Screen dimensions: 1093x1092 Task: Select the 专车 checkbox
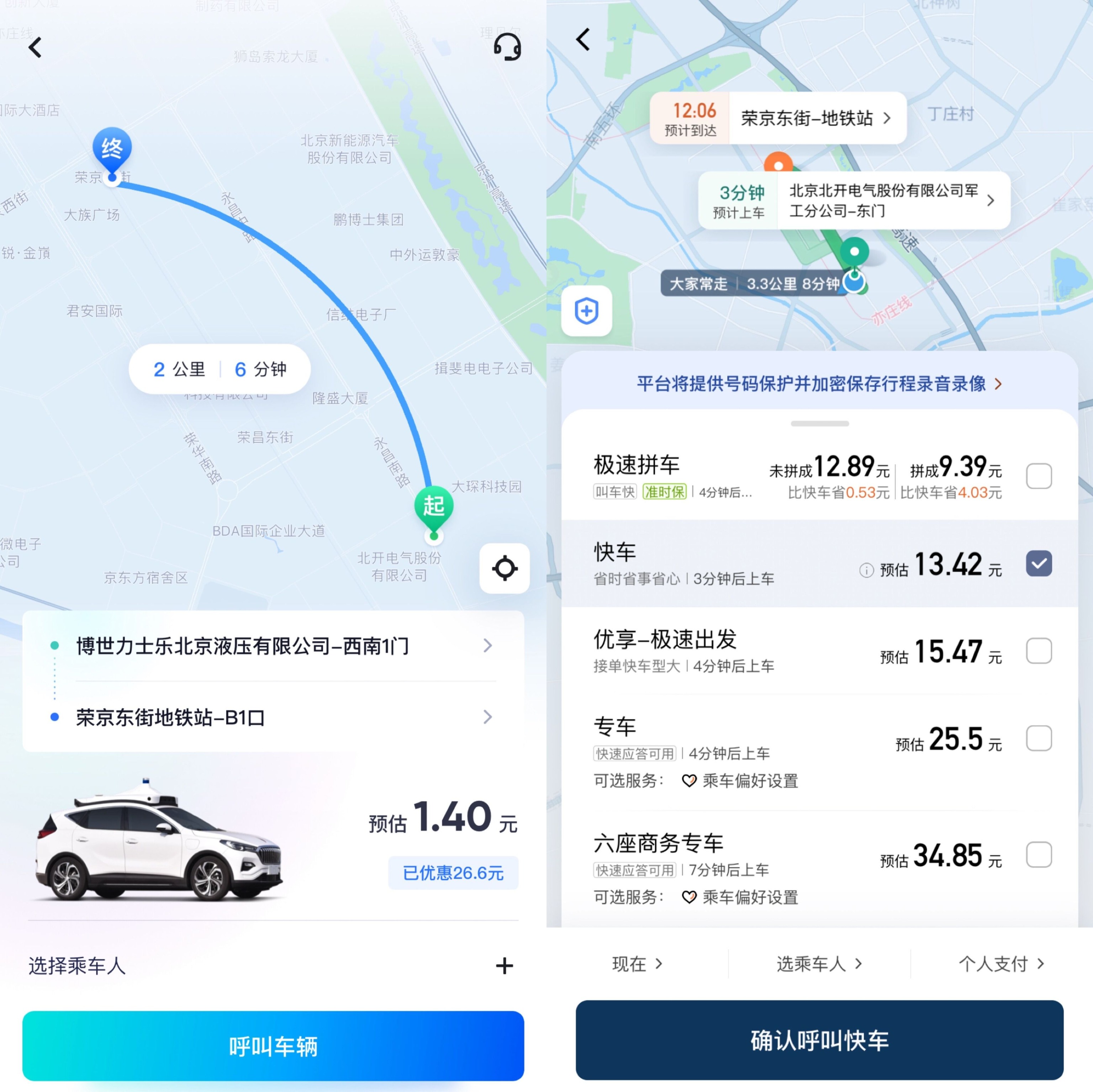(x=1038, y=738)
